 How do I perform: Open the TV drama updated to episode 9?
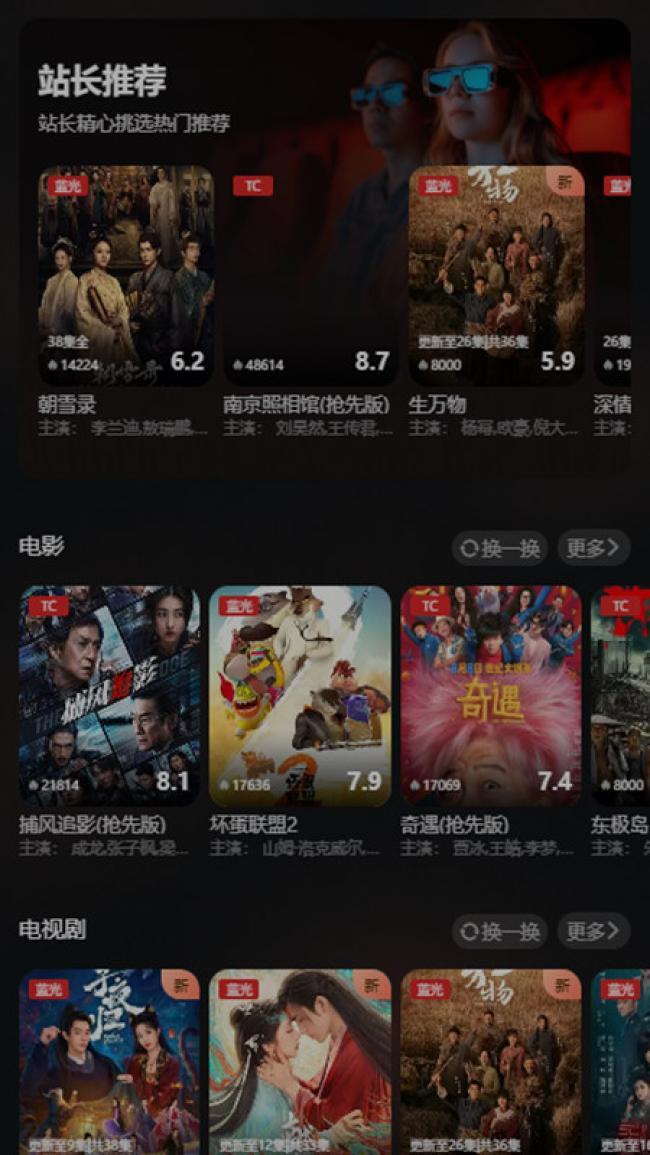coord(109,1061)
